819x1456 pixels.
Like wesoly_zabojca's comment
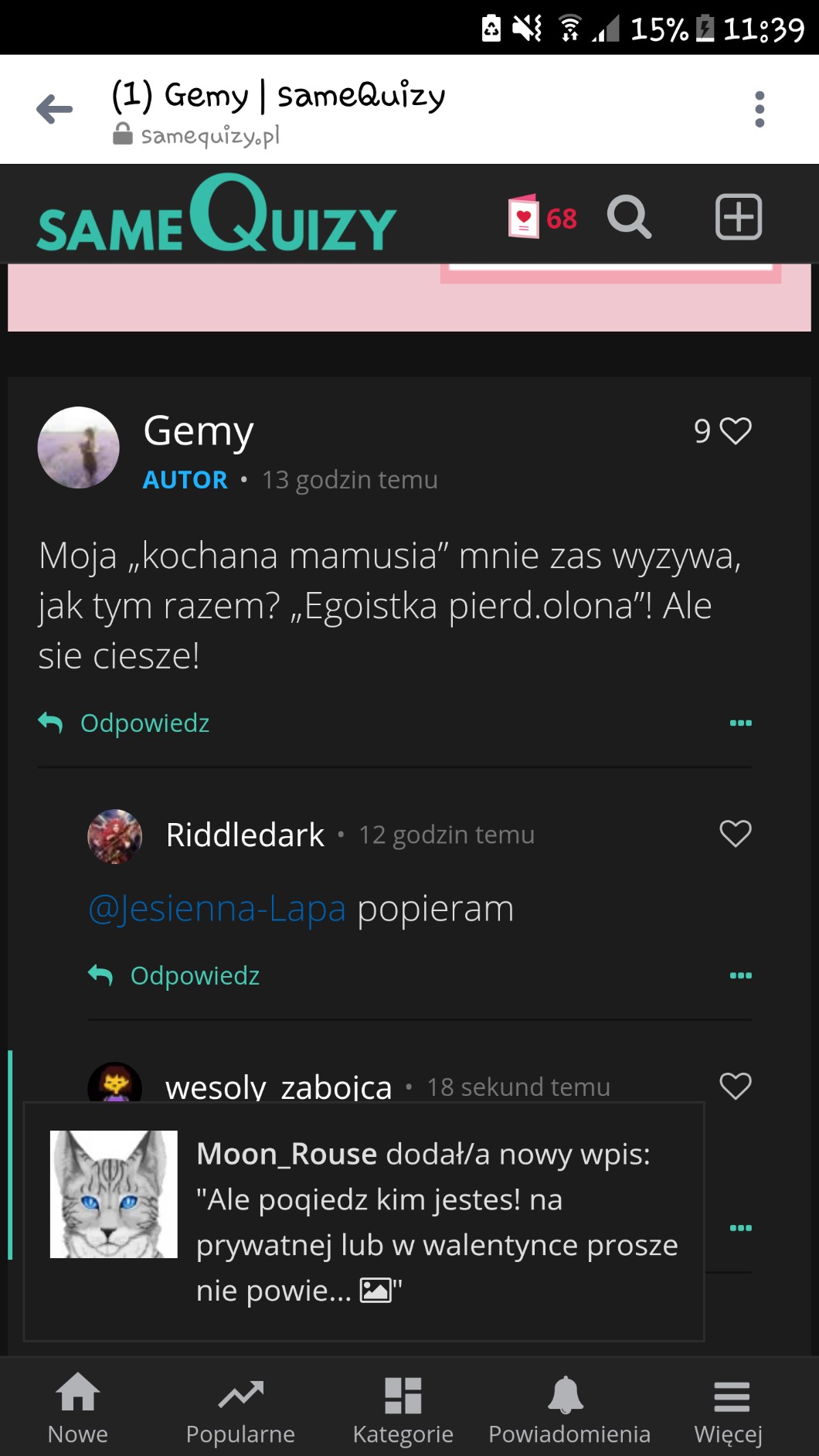735,1086
